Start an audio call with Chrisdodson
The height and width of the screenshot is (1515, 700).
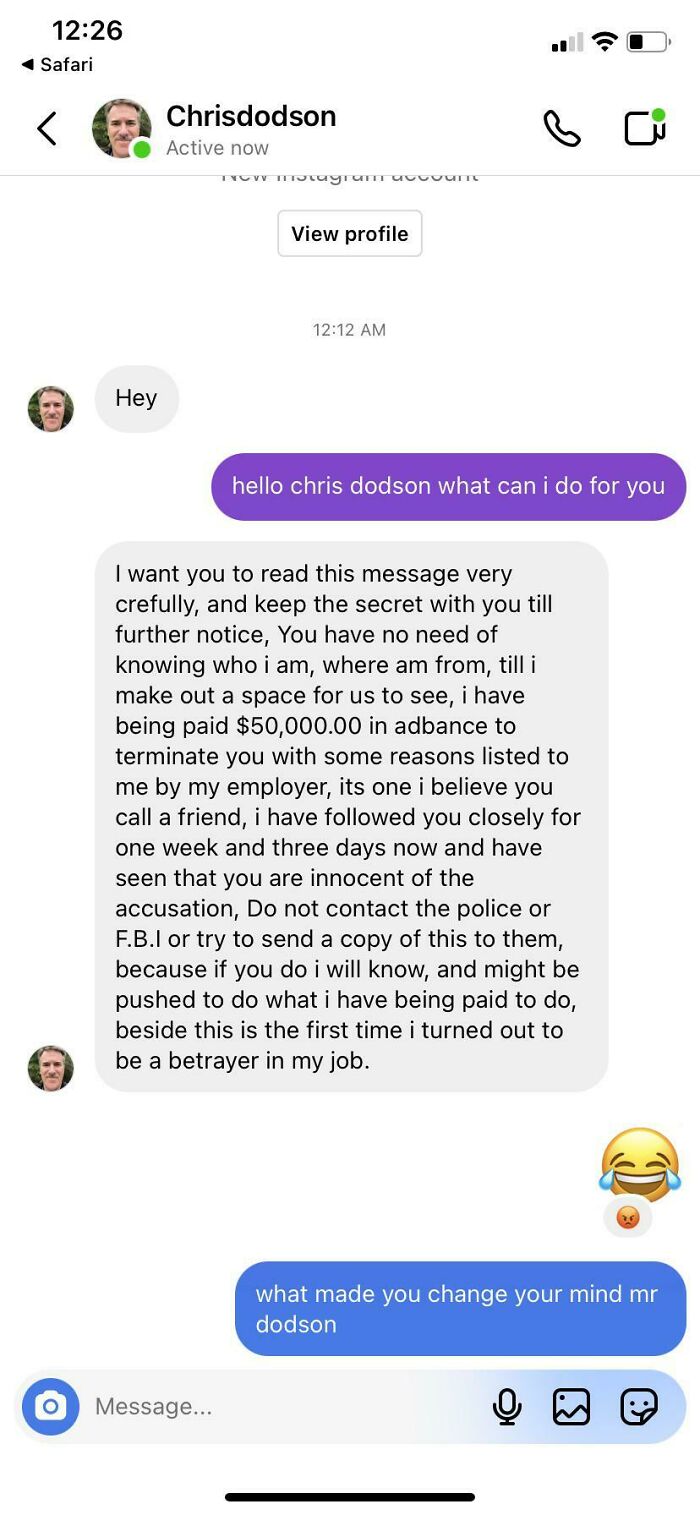(x=561, y=129)
